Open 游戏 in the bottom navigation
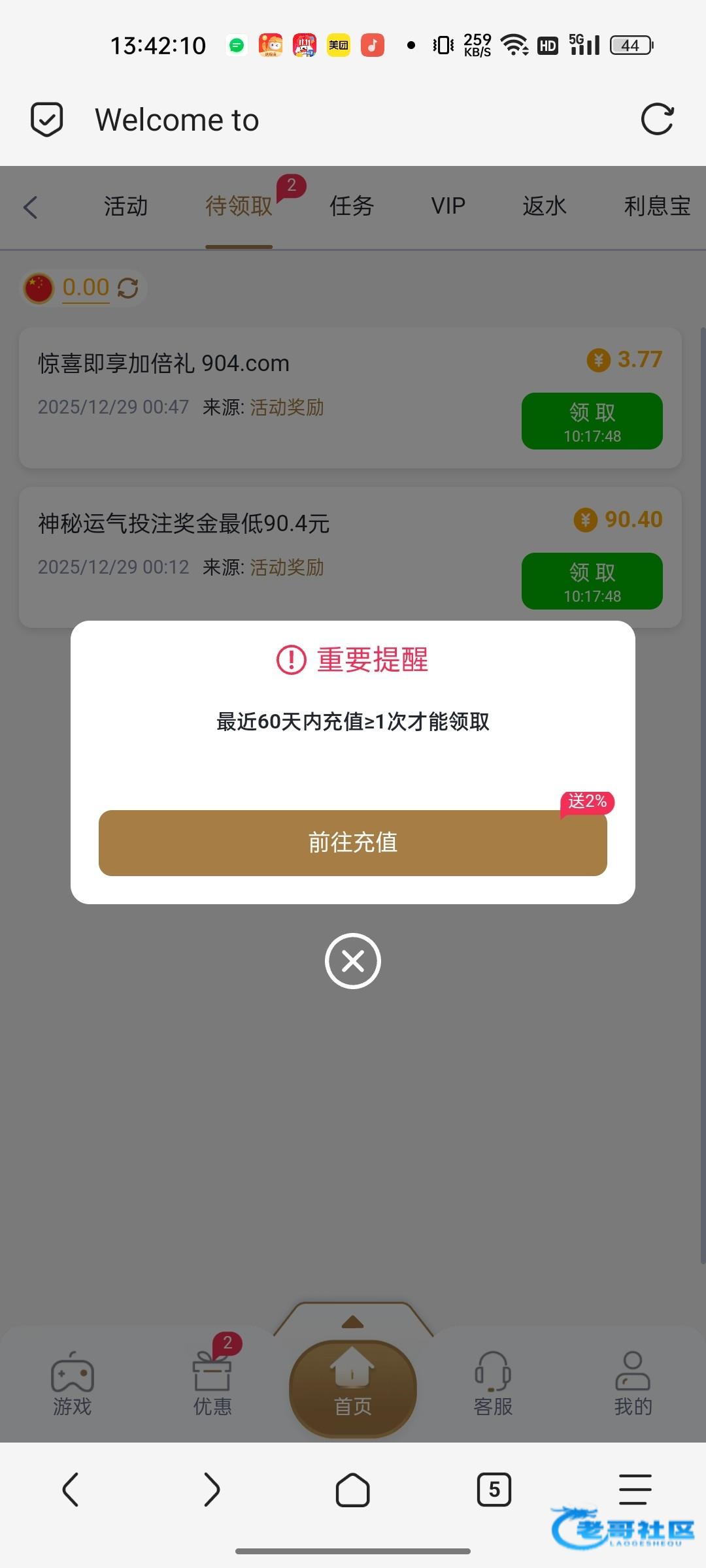The width and height of the screenshot is (706, 1568). click(x=72, y=1384)
